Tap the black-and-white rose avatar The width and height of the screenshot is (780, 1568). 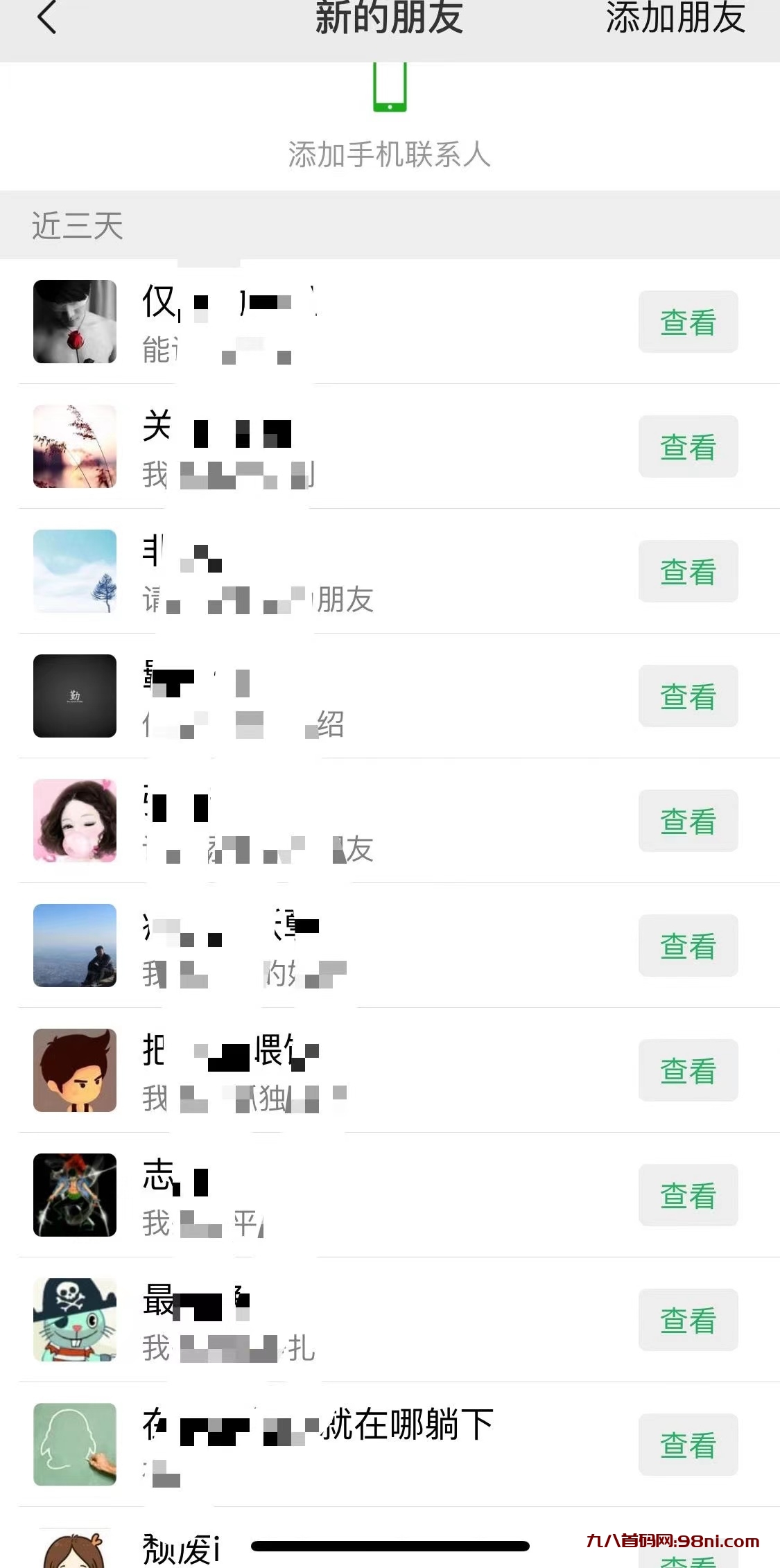pos(75,322)
